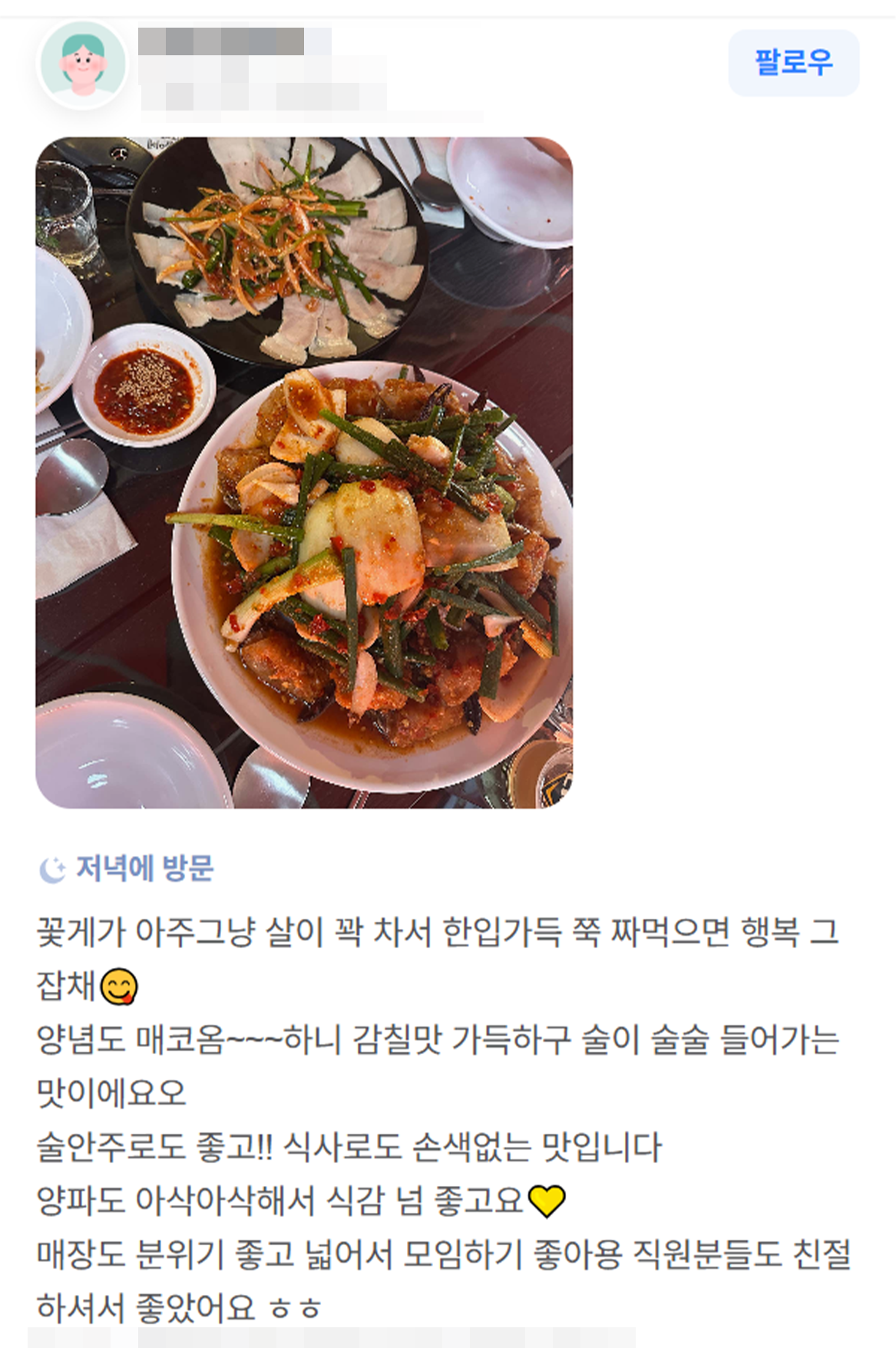
Task: Open the review's food photo
Action: pos(304,472)
